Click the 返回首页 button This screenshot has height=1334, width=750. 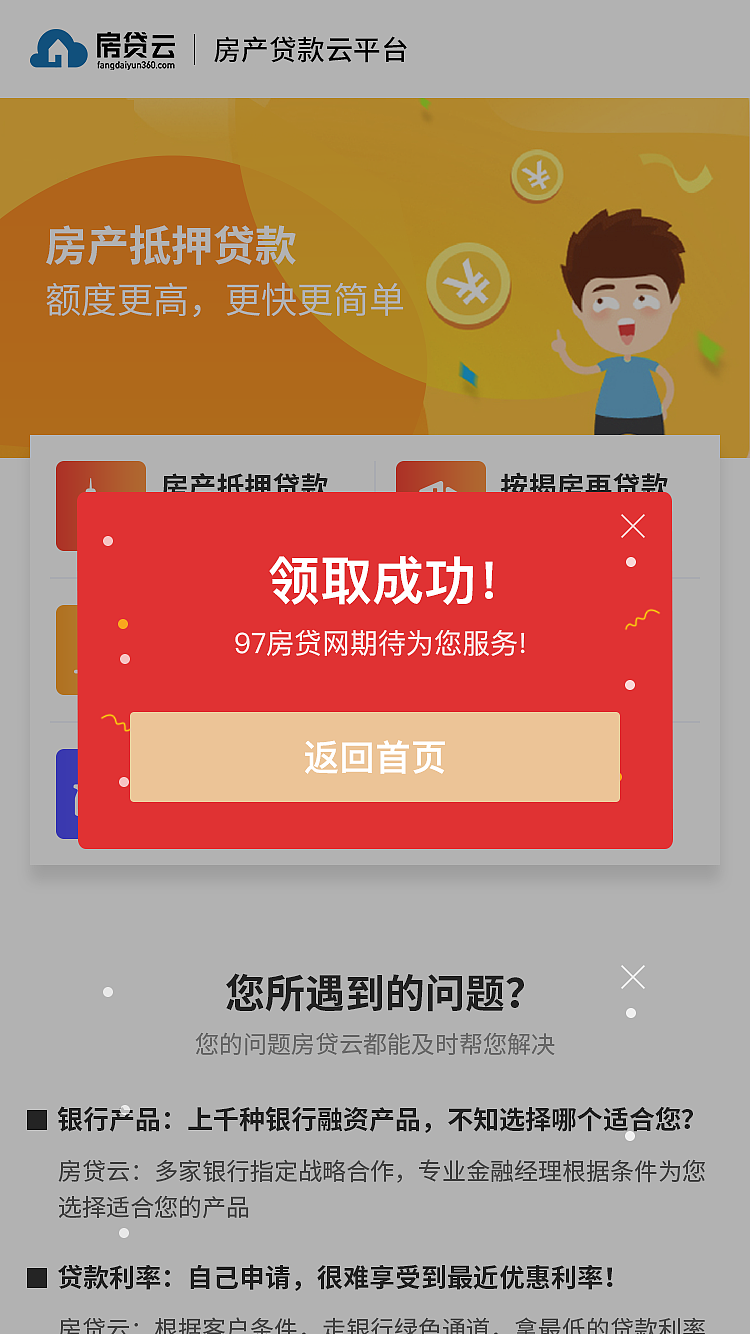tap(375, 758)
